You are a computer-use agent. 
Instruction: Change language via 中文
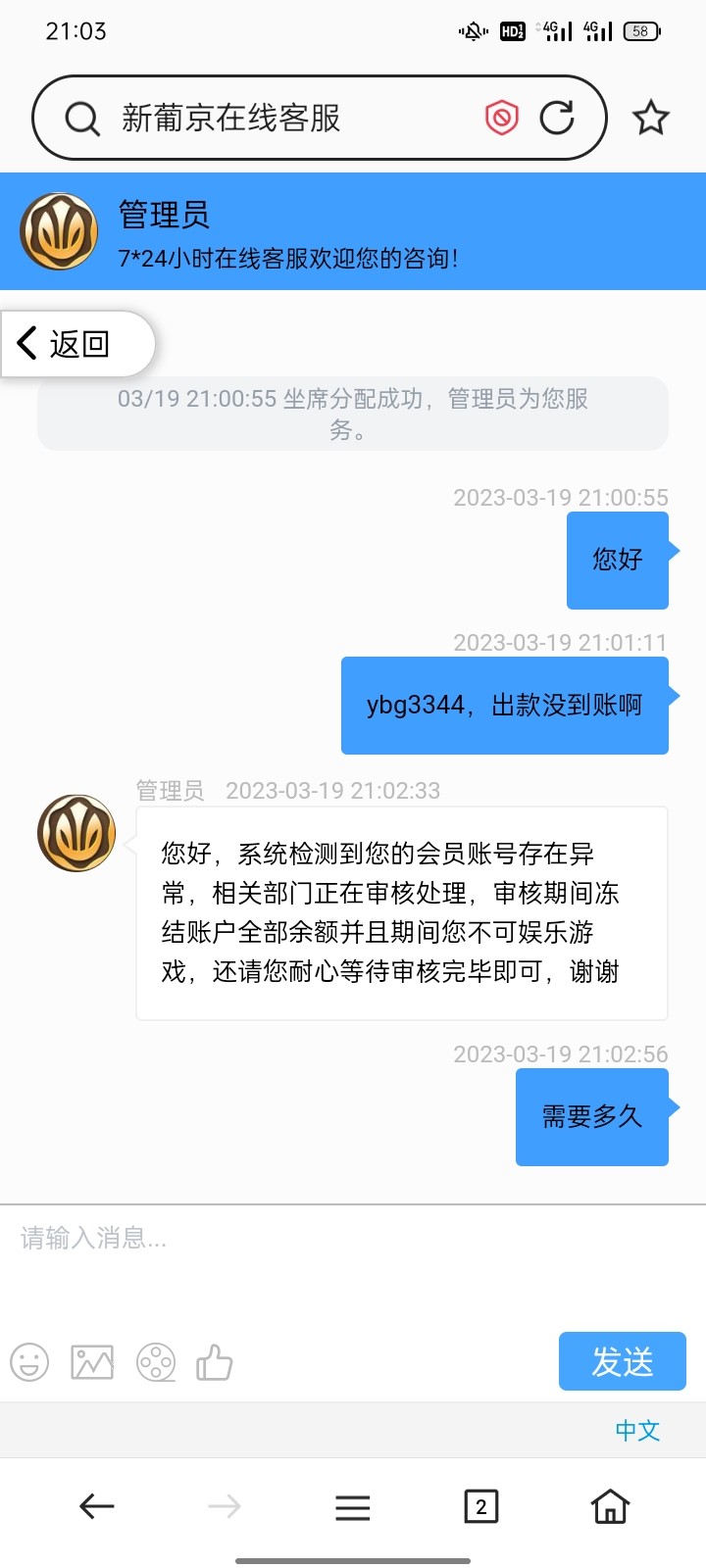637,1431
